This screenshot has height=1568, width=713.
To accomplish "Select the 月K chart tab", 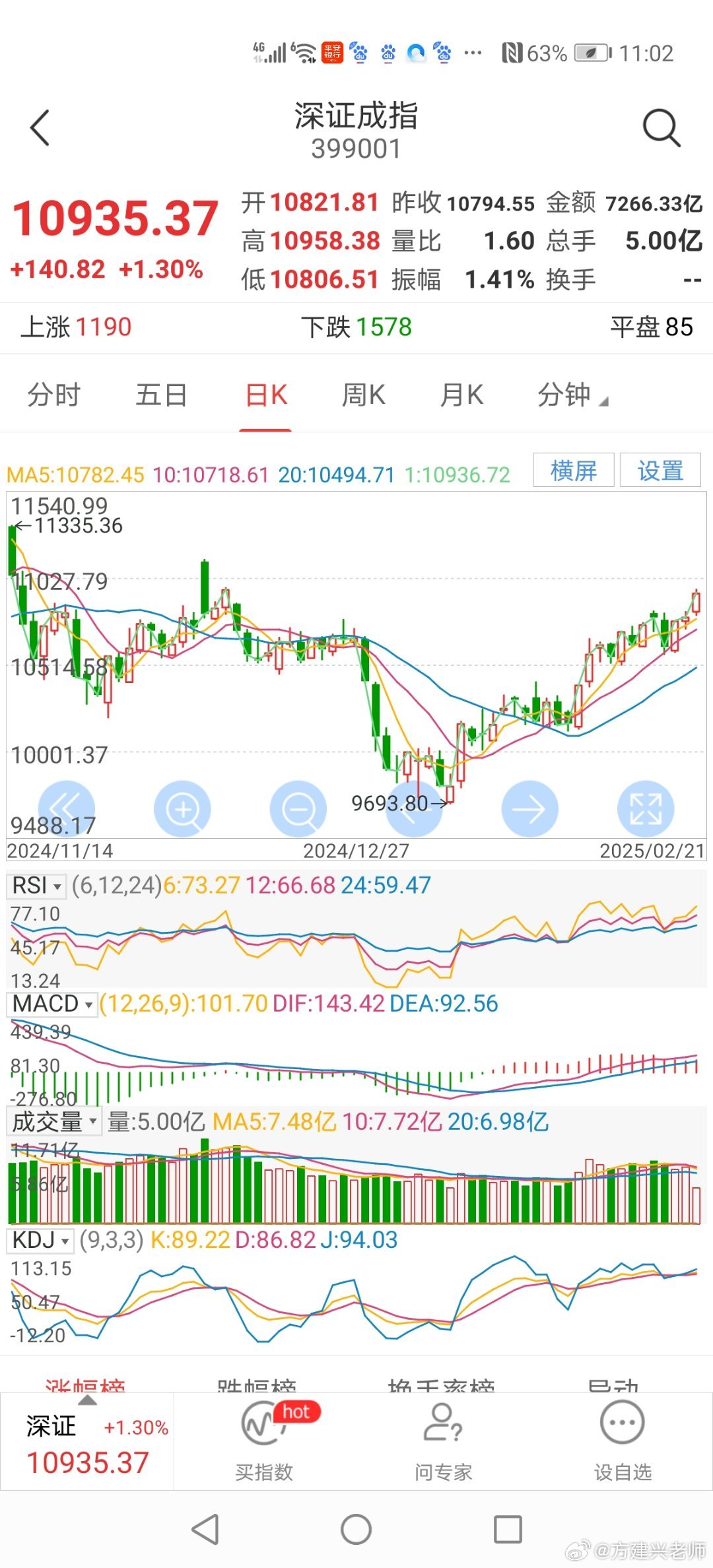I will pyautogui.click(x=461, y=395).
